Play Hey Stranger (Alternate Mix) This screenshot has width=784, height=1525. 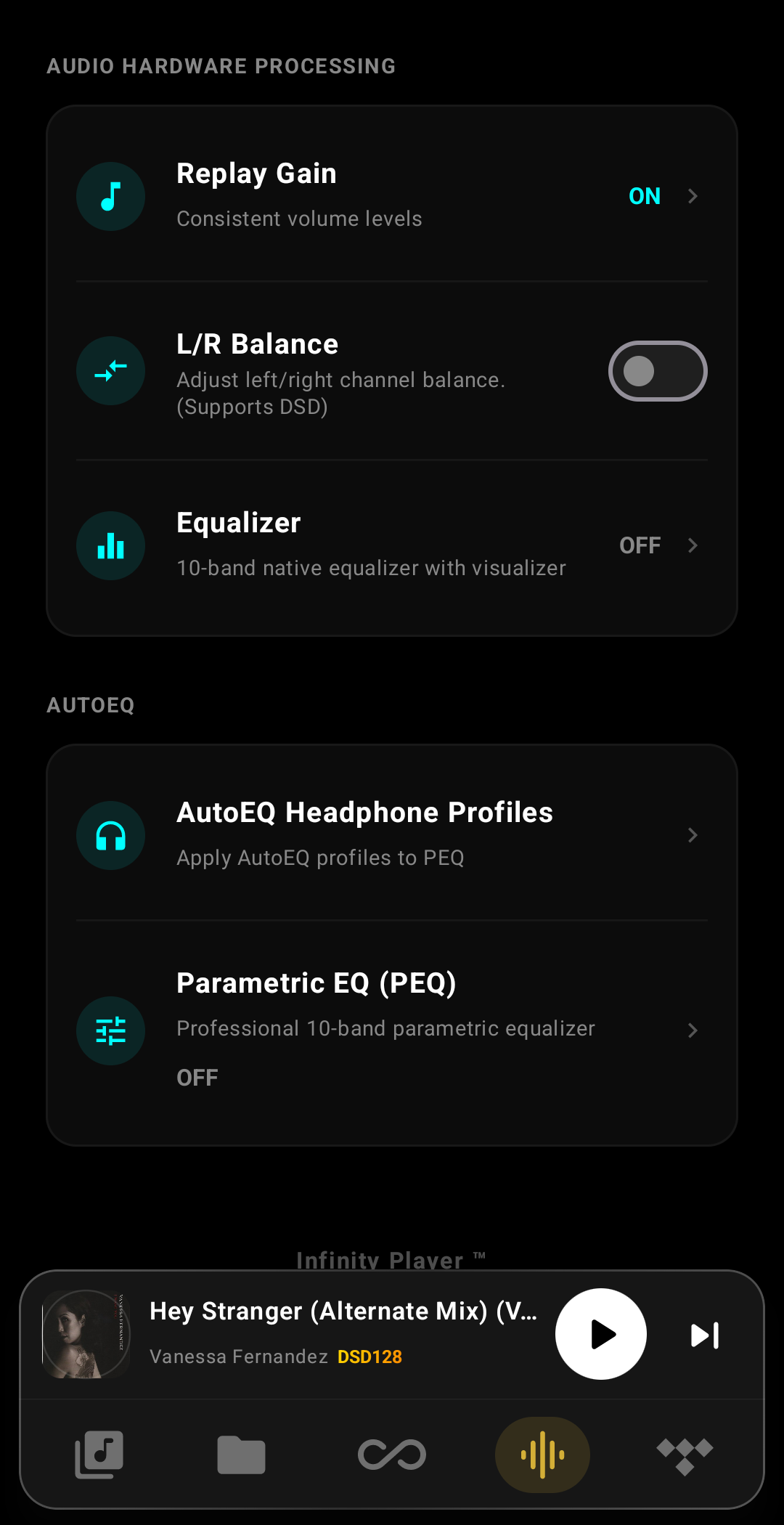pos(600,1334)
